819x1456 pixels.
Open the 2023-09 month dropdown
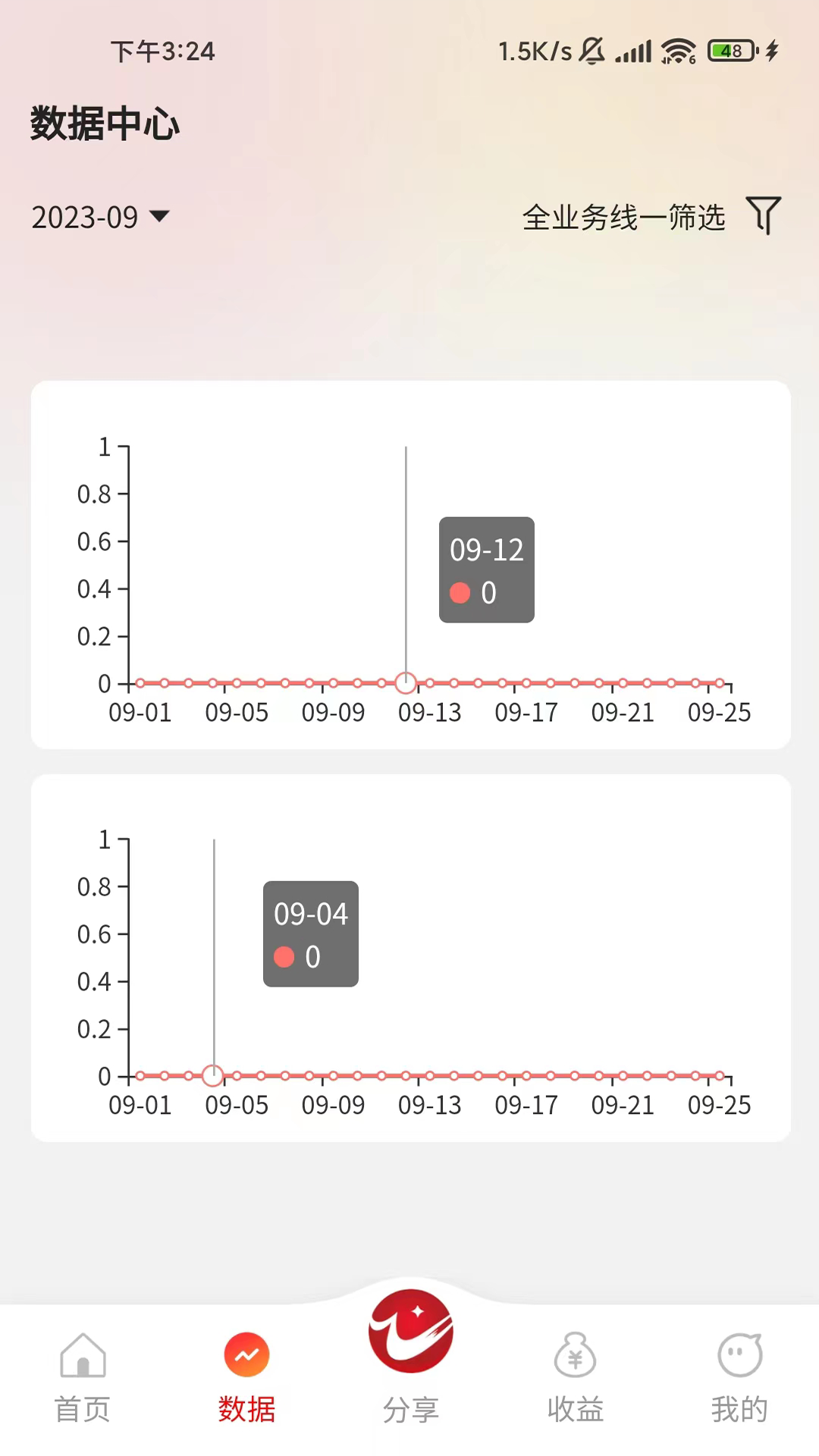100,218
